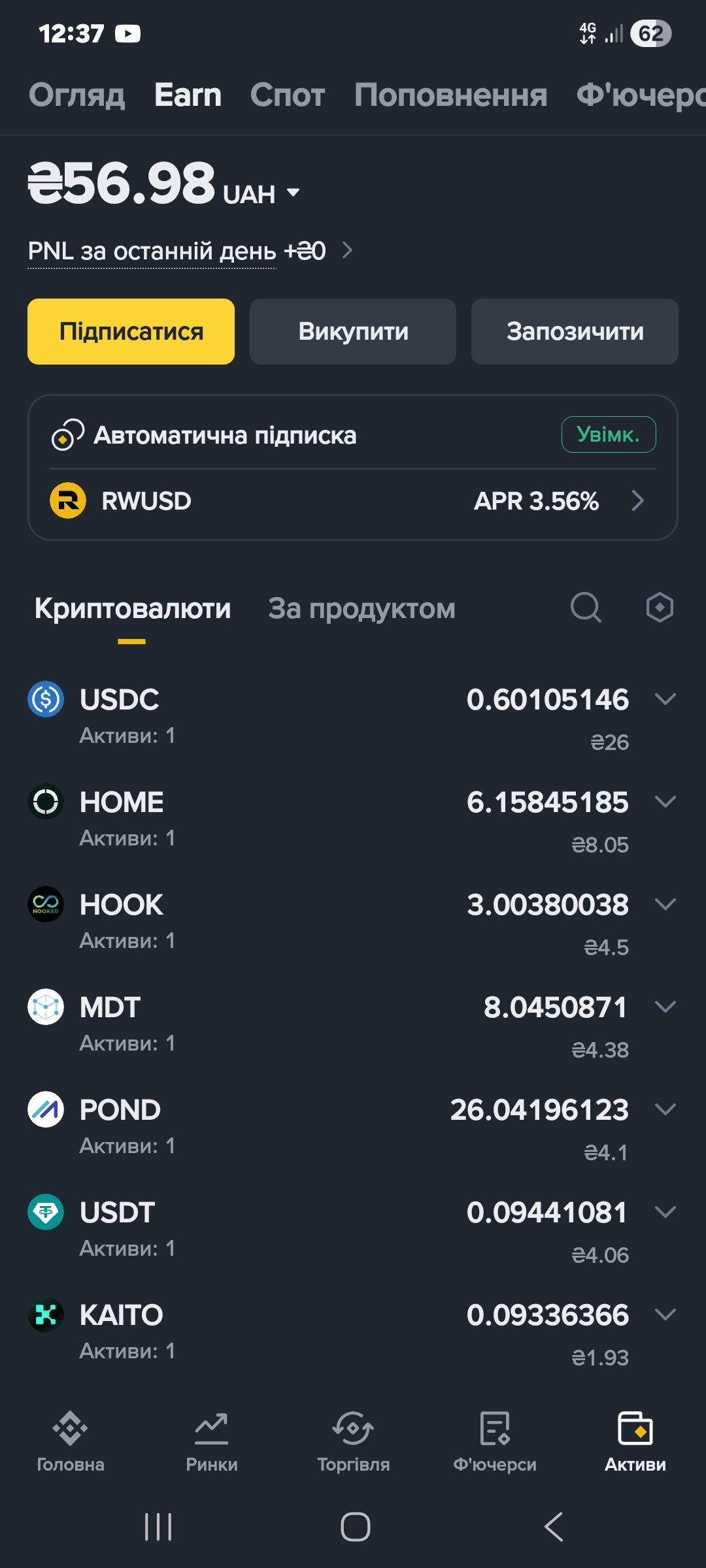Expand the POND asset row
Viewport: 706px width, 1568px height.
coord(665,1109)
